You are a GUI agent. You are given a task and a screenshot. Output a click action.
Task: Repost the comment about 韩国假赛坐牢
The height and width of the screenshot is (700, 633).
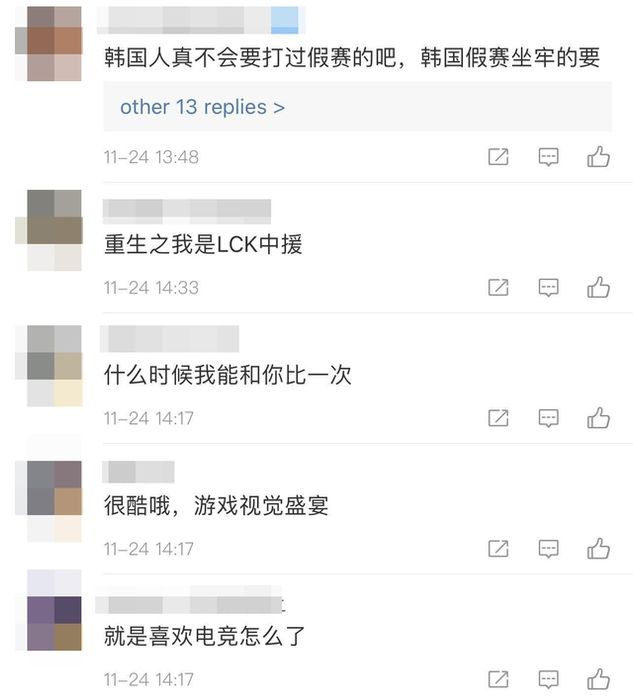(498, 157)
